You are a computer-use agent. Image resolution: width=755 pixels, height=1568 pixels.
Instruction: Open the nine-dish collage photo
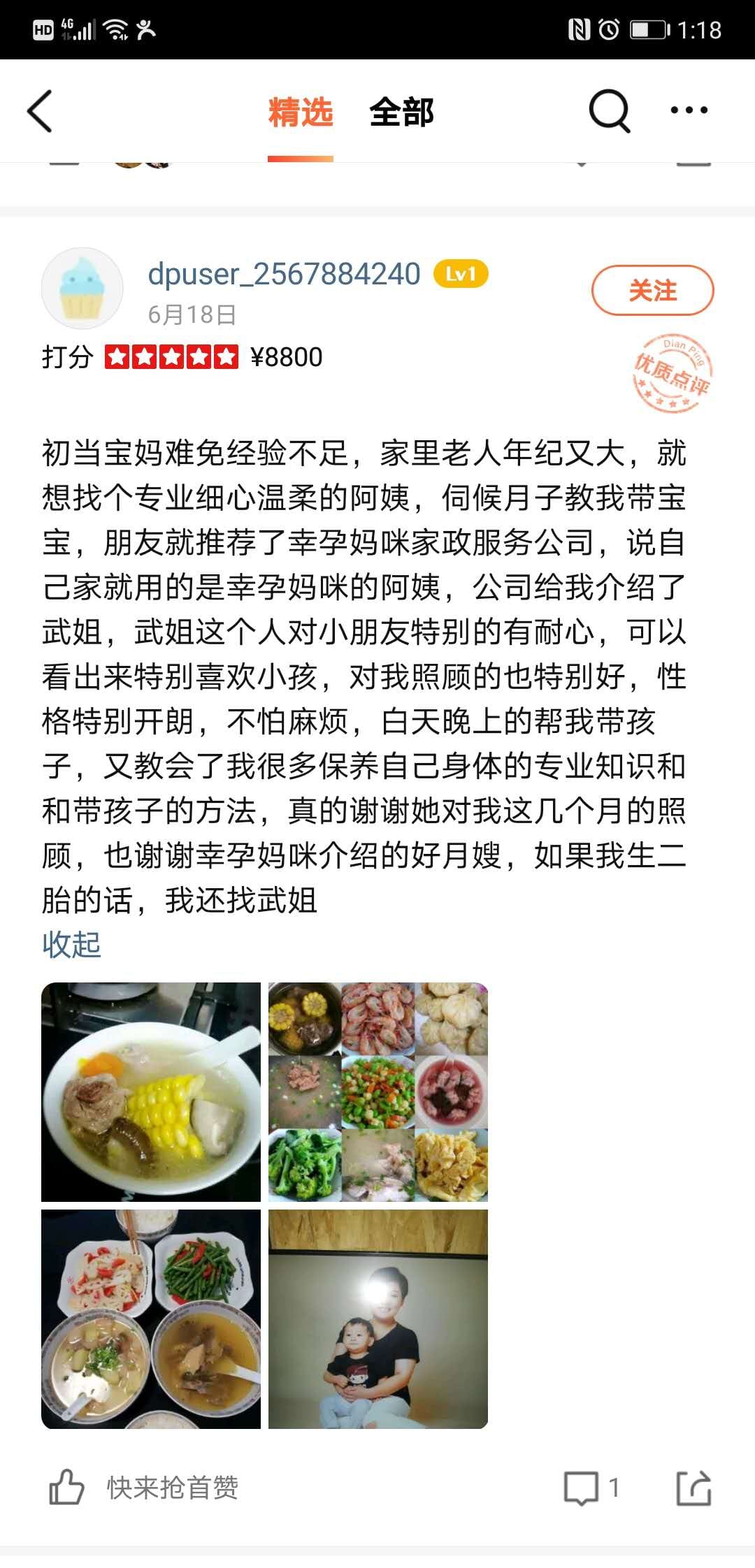click(378, 1091)
